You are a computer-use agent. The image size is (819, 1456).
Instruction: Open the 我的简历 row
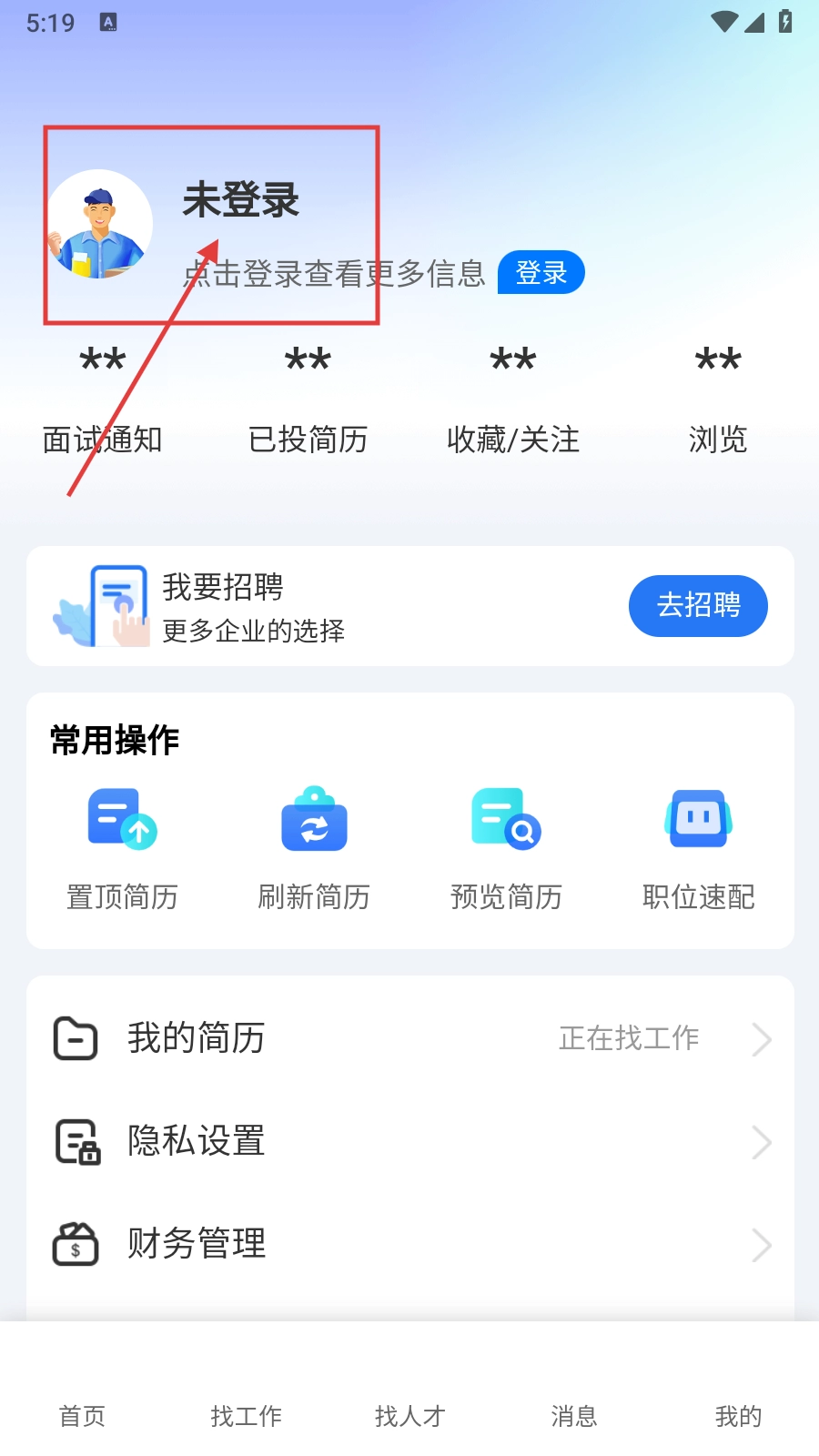409,1038
